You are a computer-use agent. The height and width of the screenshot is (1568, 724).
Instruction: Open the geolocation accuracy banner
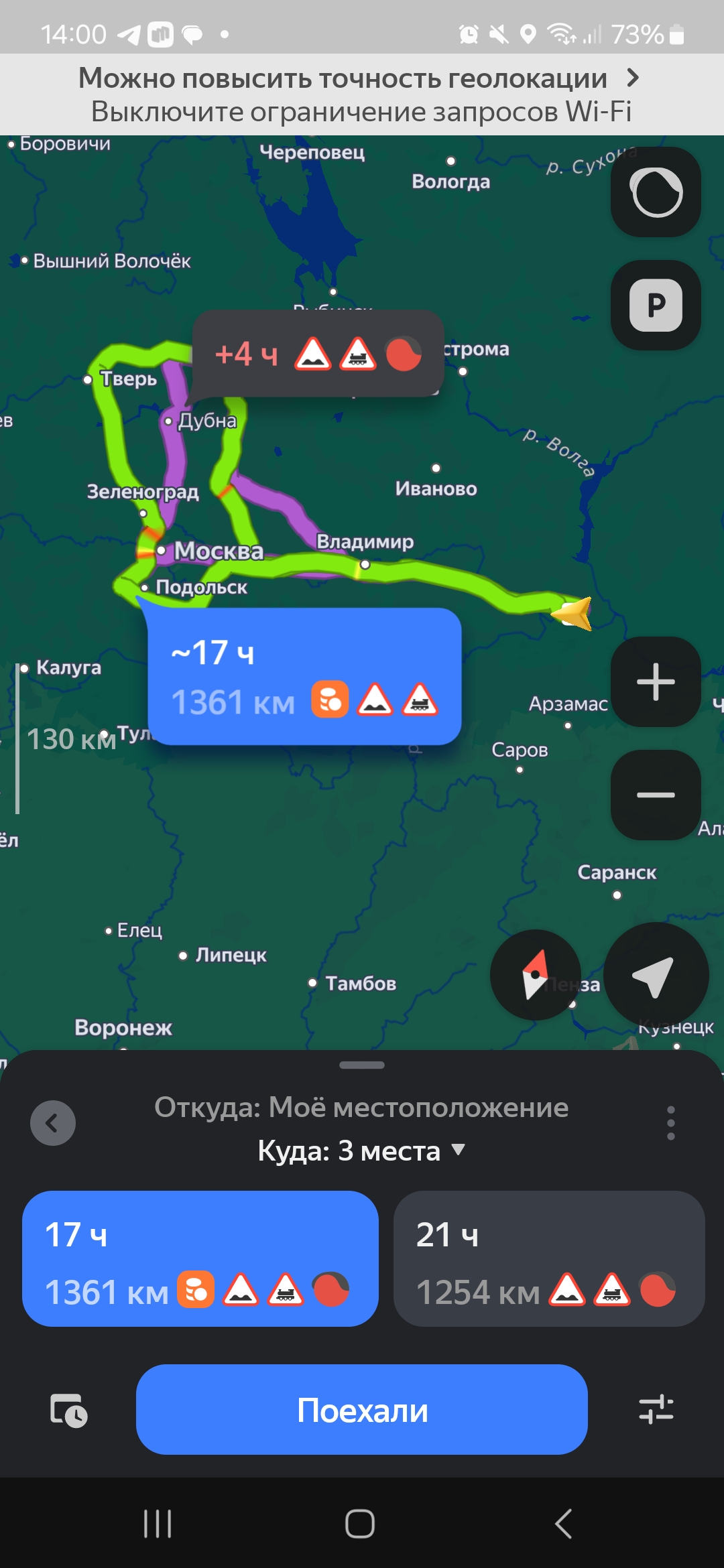pyautogui.click(x=361, y=94)
